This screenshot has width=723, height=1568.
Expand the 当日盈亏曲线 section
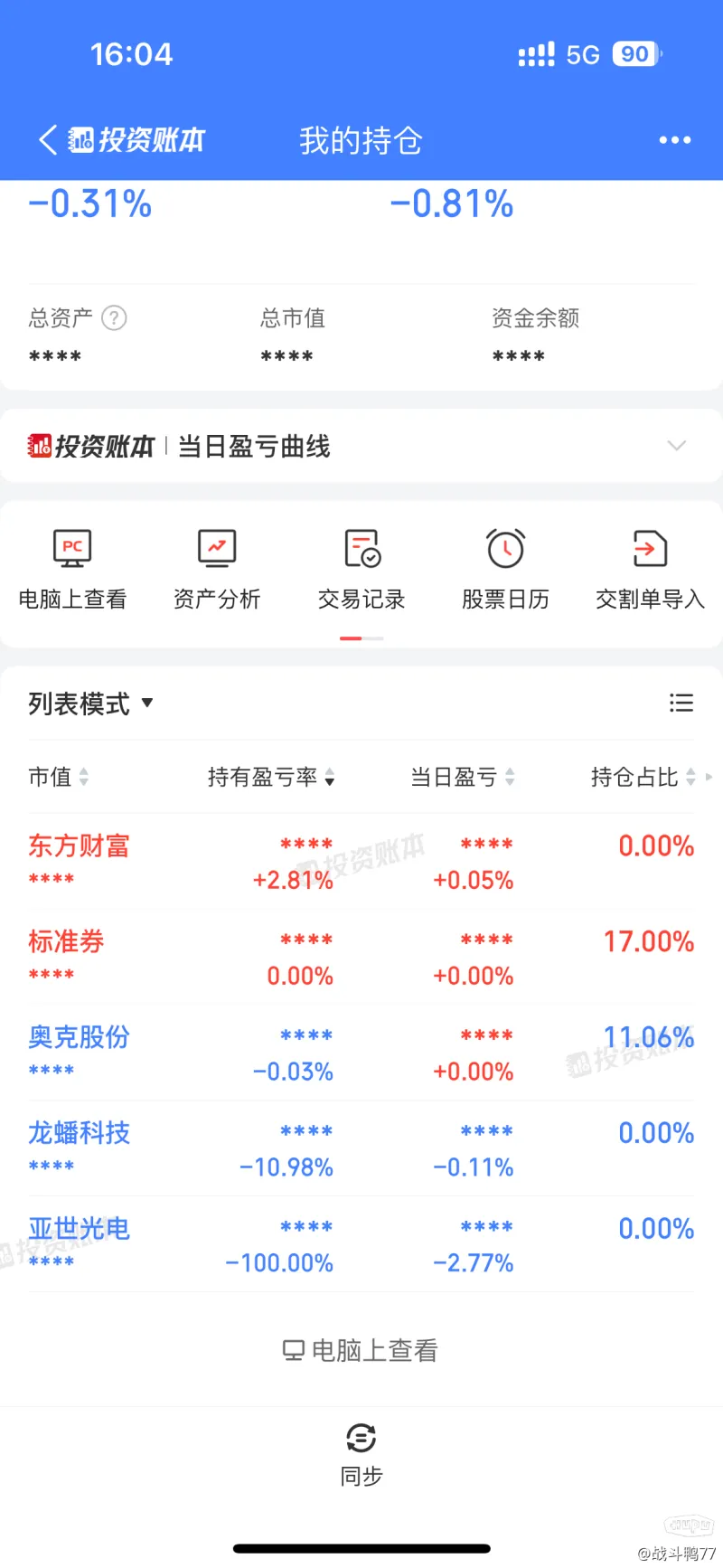[676, 446]
